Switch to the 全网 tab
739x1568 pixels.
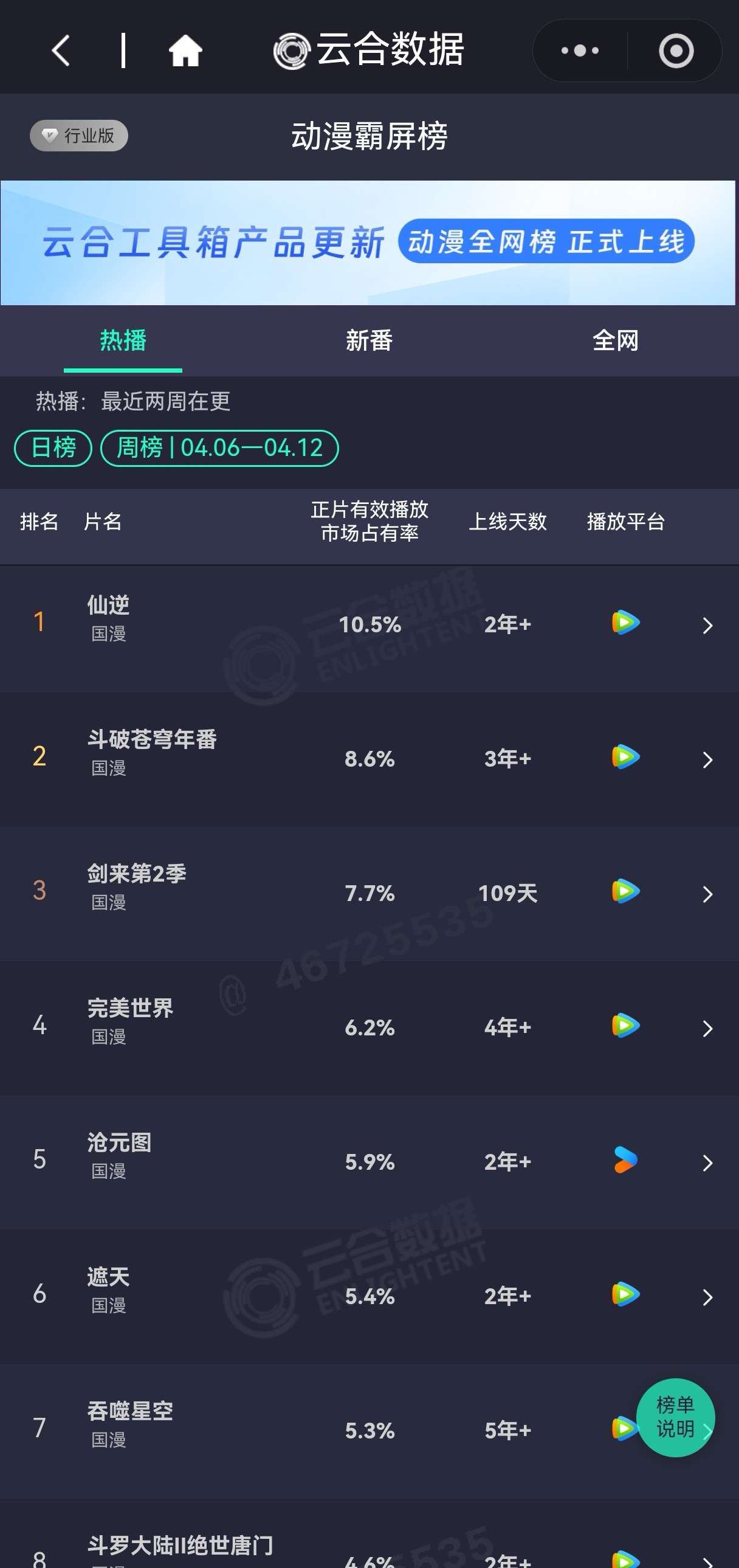pyautogui.click(x=616, y=340)
